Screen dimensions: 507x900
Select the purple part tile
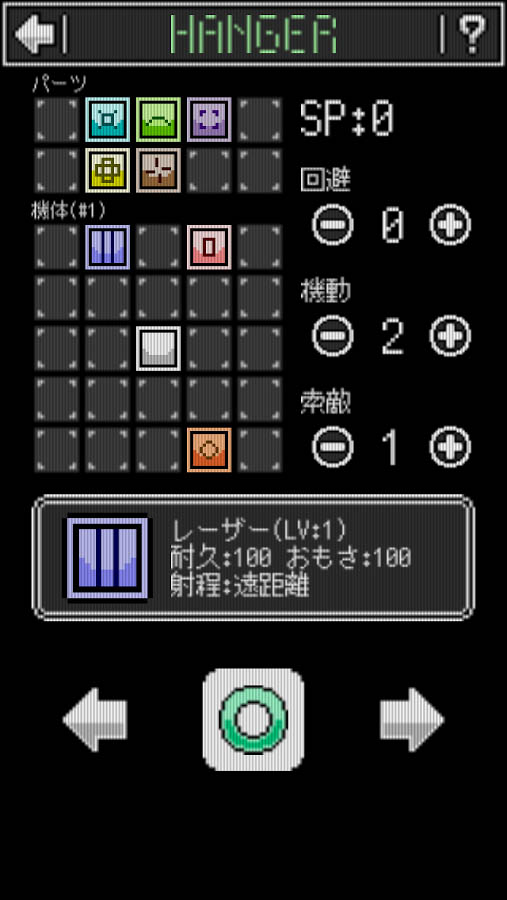point(209,119)
